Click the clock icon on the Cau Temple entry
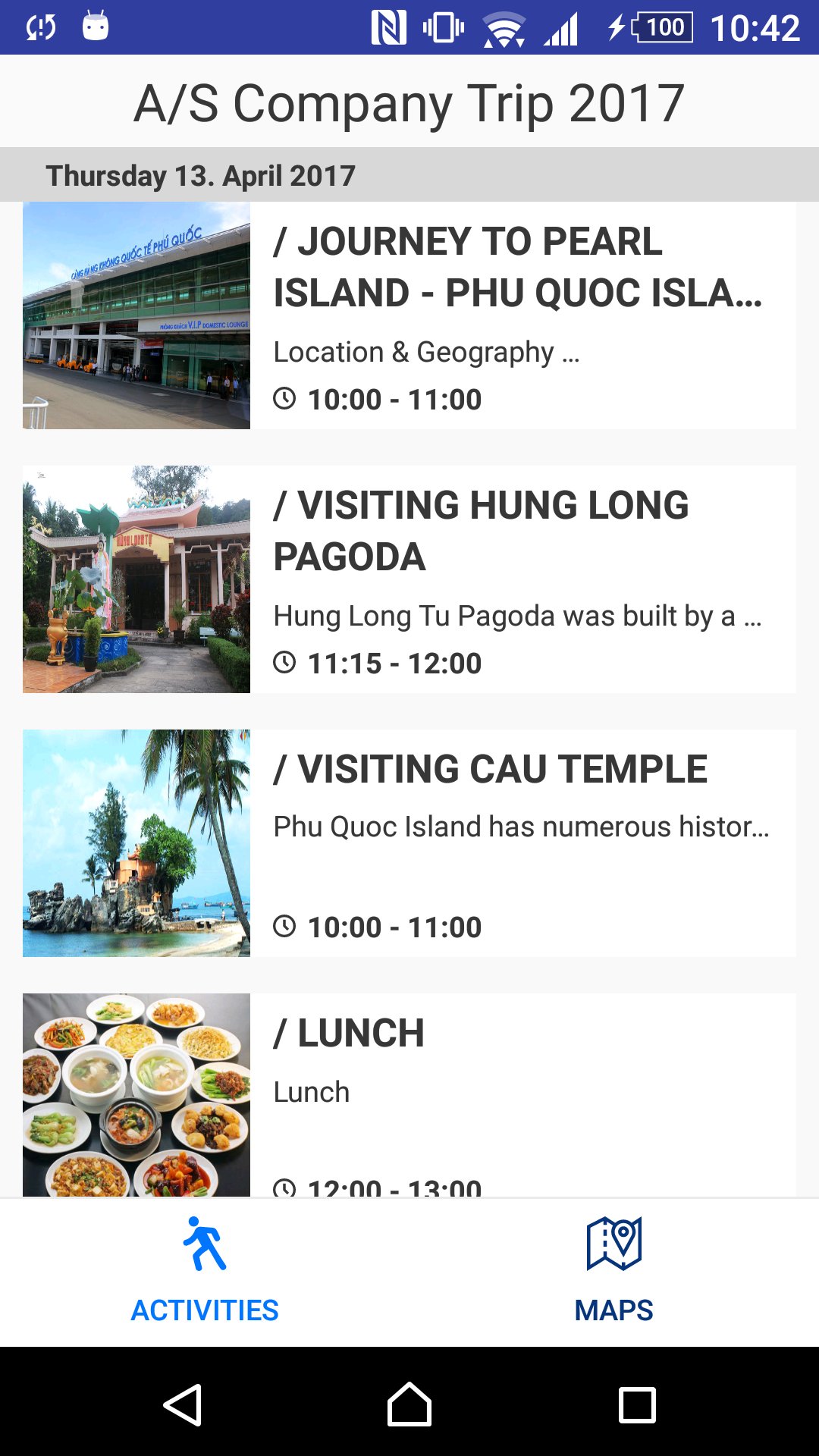 pyautogui.click(x=284, y=926)
